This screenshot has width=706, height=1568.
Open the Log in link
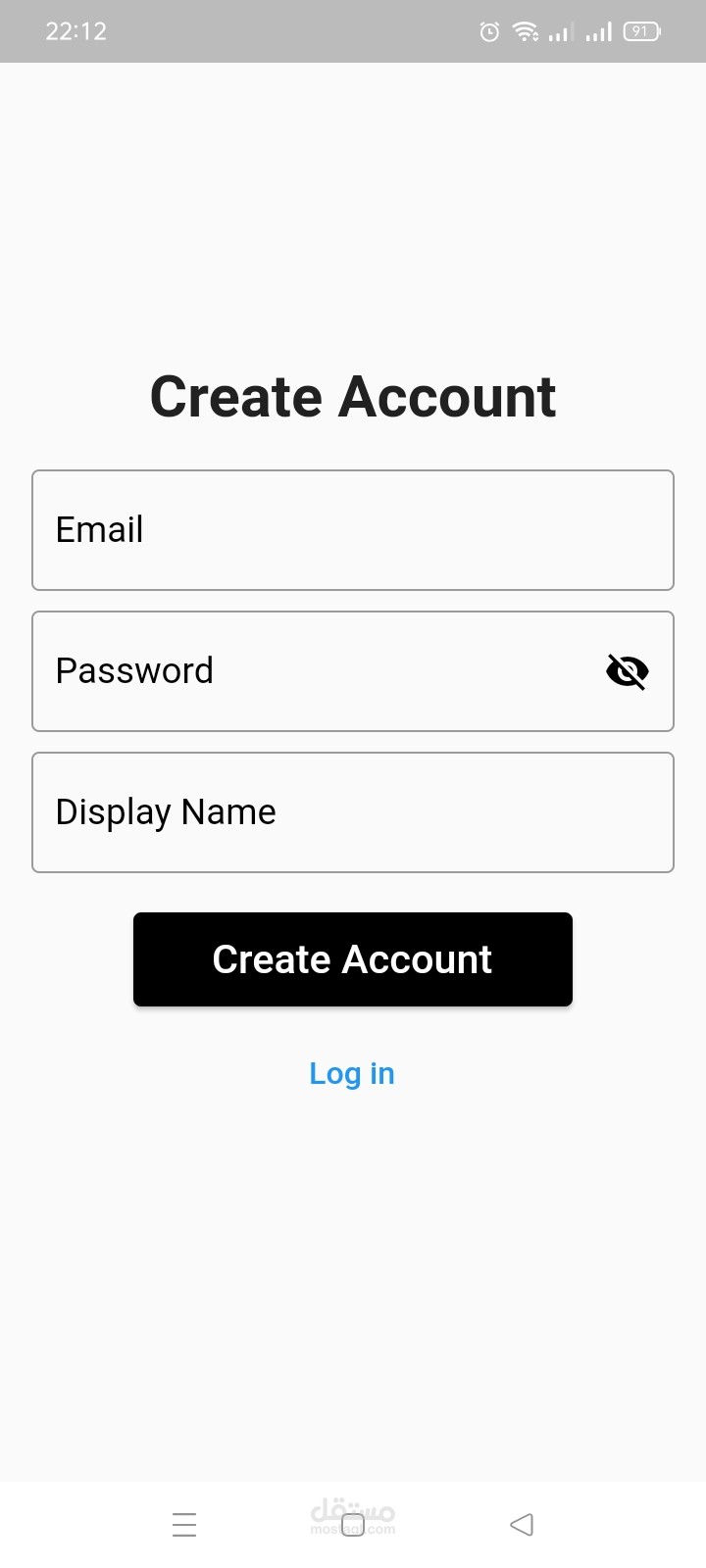tap(352, 1074)
